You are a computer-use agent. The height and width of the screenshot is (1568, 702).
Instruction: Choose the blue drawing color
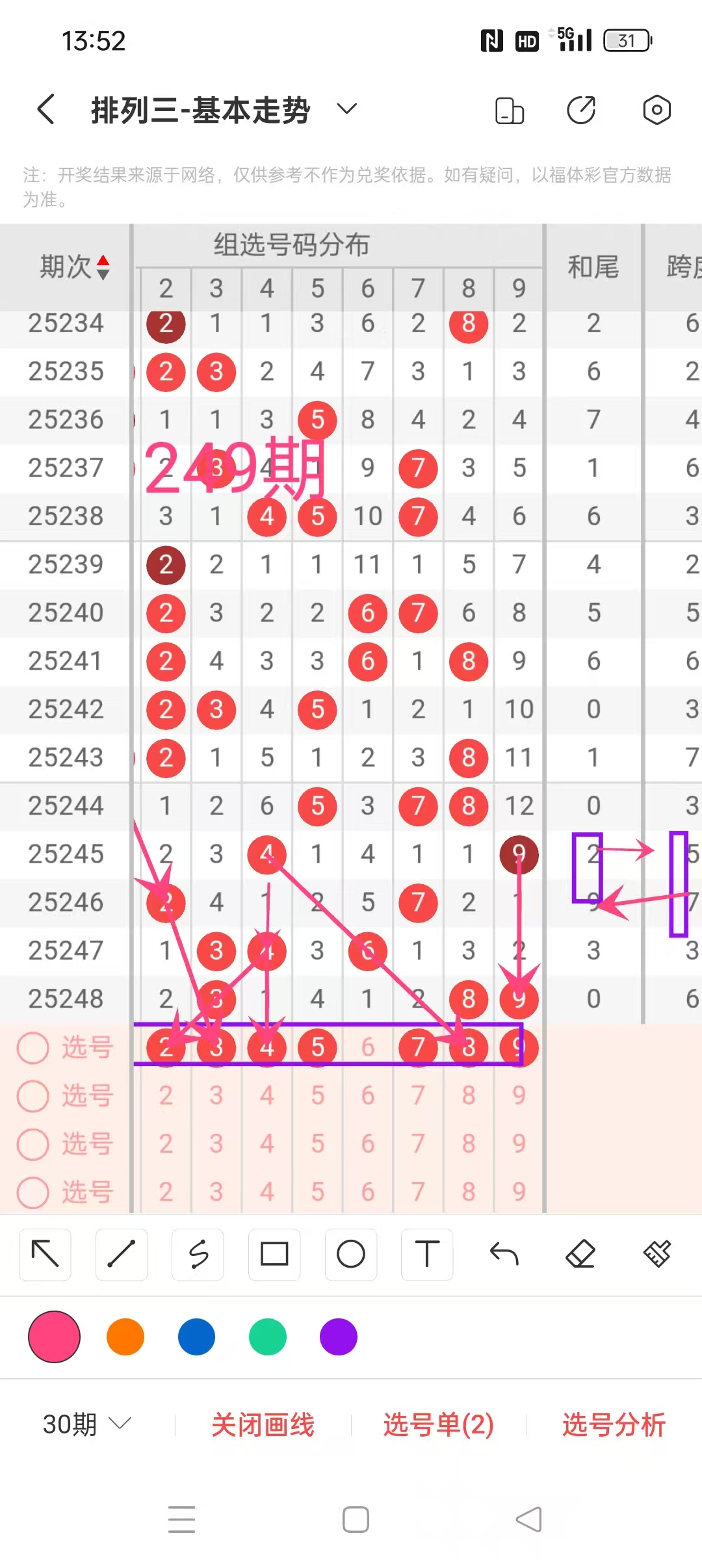pos(196,1337)
